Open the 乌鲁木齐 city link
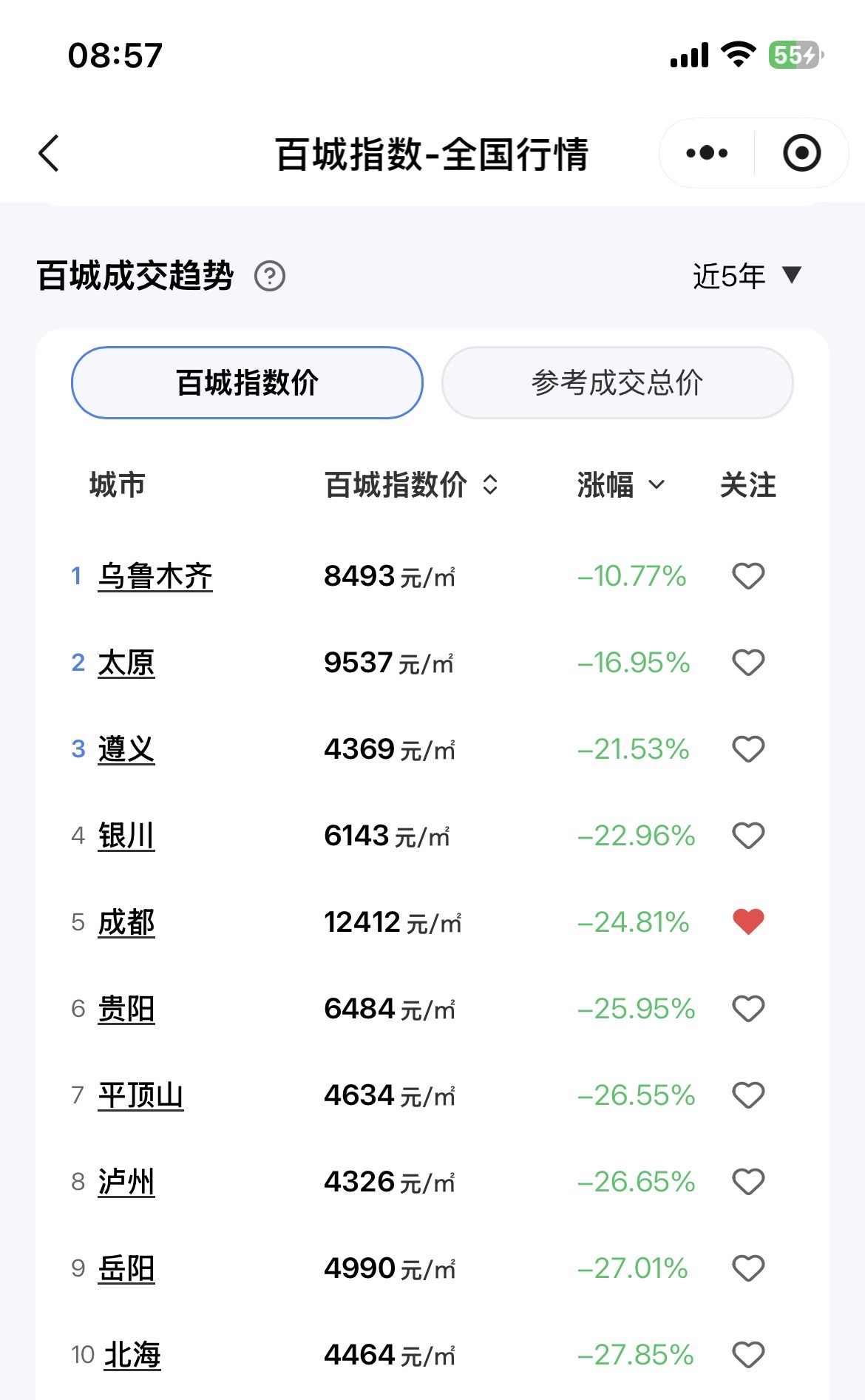 155,576
